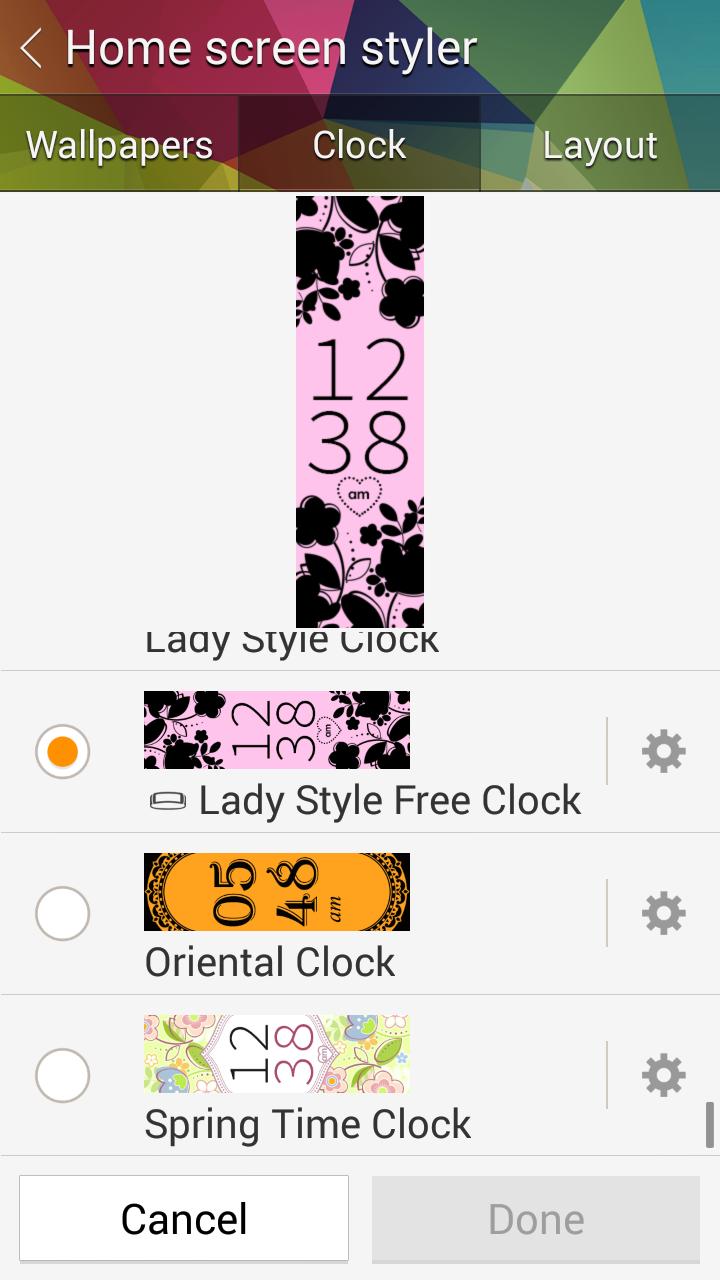Viewport: 720px width, 1280px height.
Task: Click the Oriental Clock thumbnail
Action: coord(276,890)
